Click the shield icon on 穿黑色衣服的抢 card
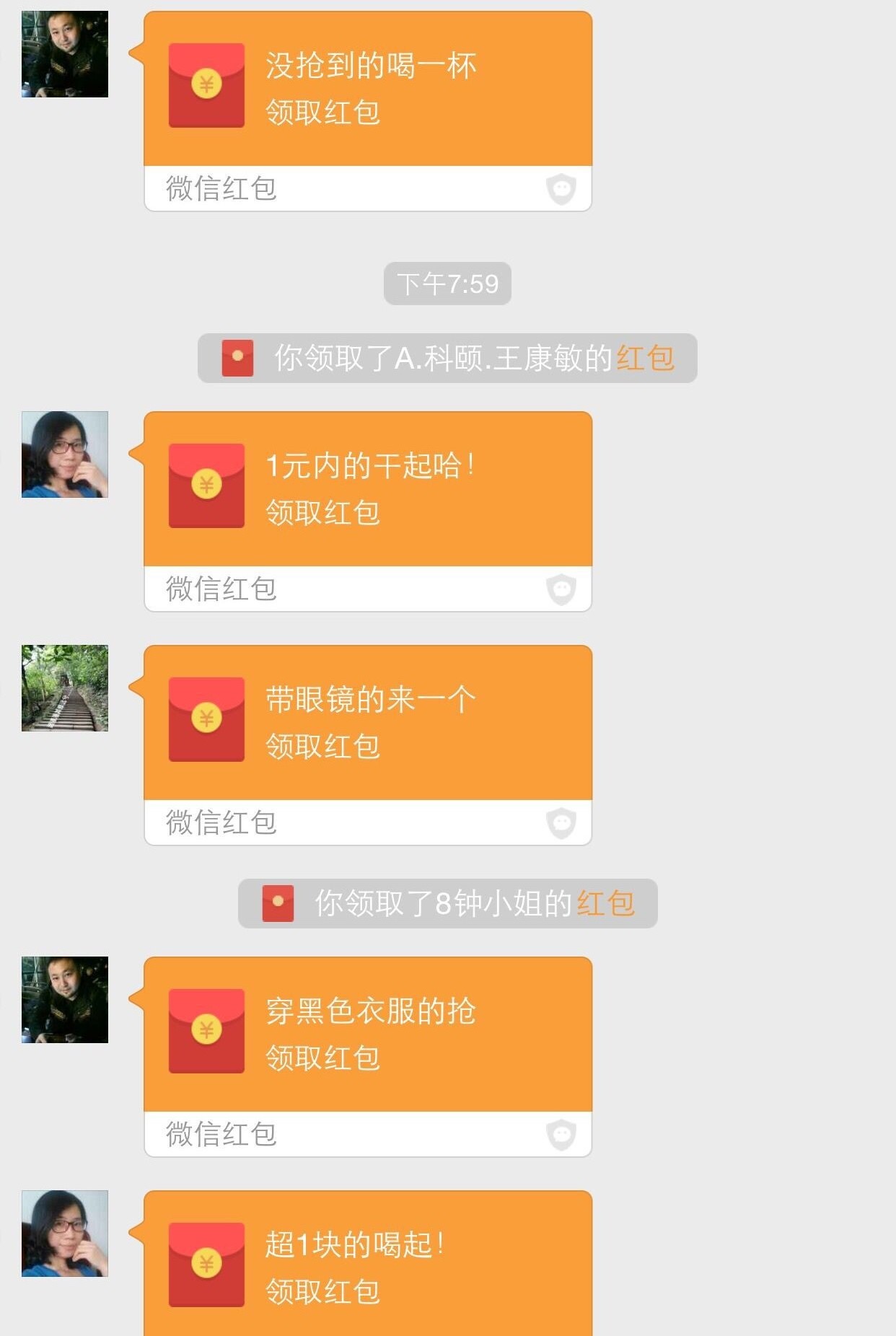 pos(562,1134)
